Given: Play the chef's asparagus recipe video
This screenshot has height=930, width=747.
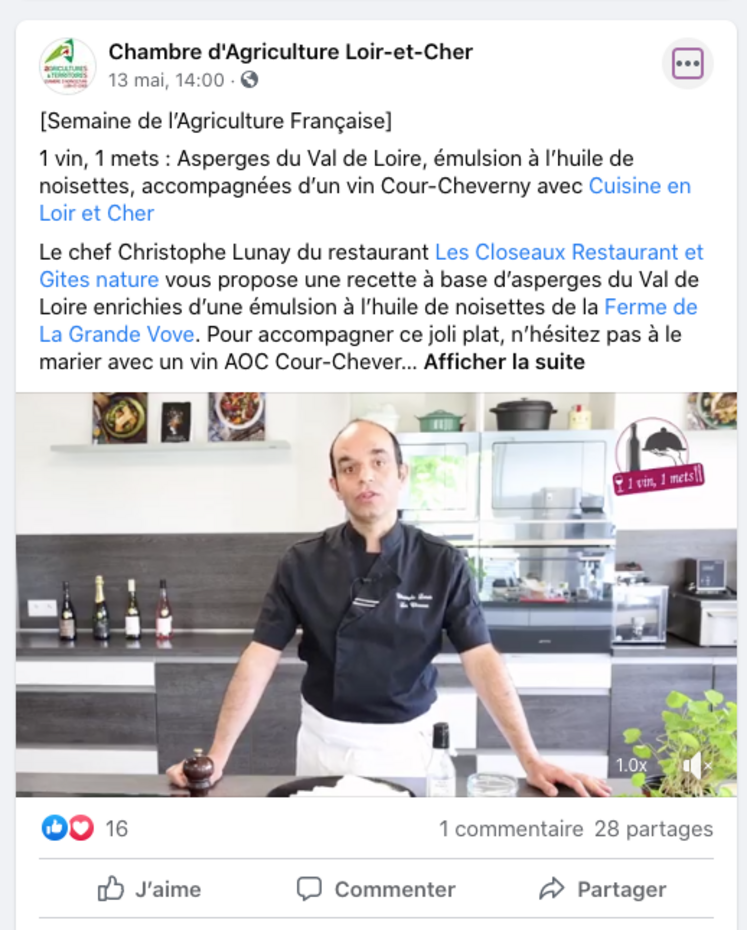Looking at the screenshot, I should pos(375,594).
